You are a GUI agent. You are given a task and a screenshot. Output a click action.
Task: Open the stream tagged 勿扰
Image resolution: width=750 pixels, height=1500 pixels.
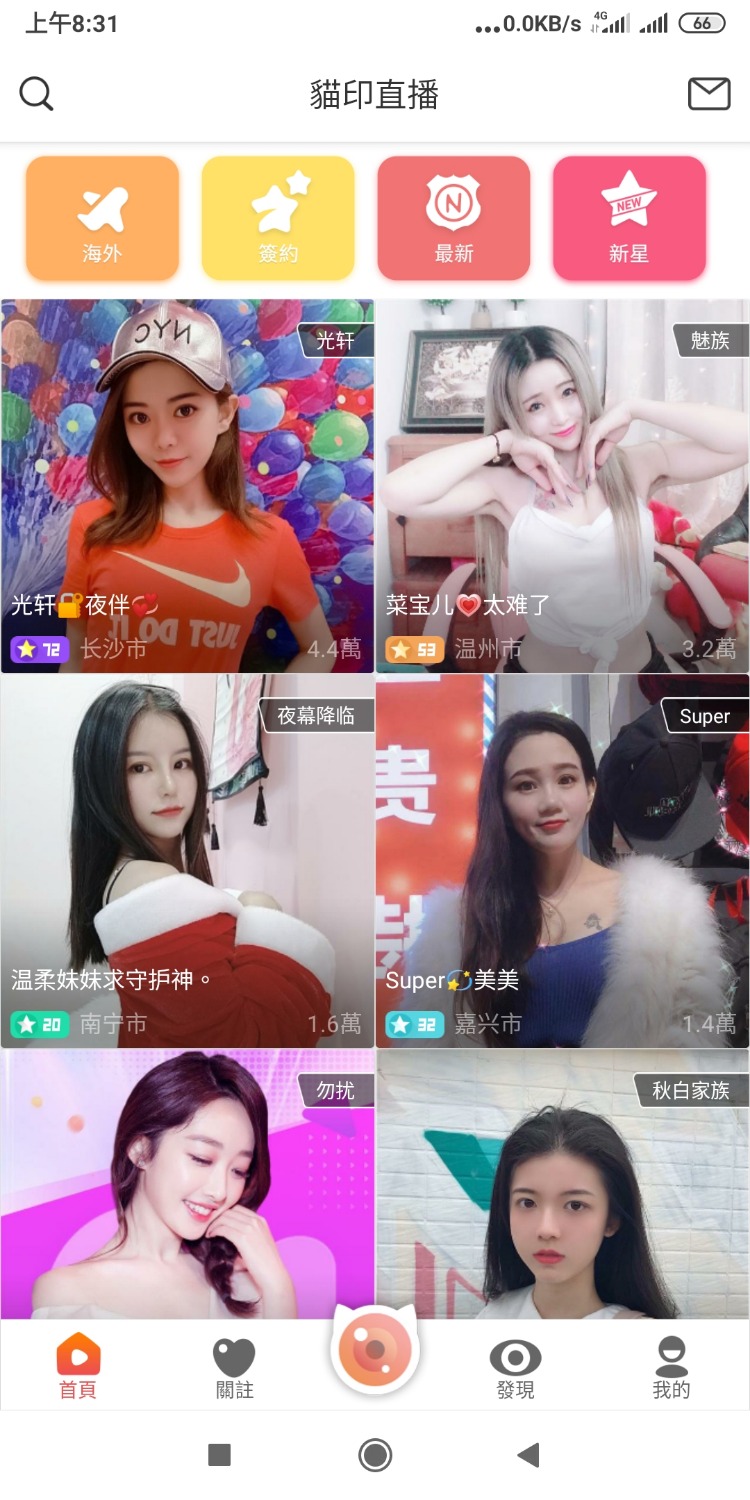pos(187,1185)
